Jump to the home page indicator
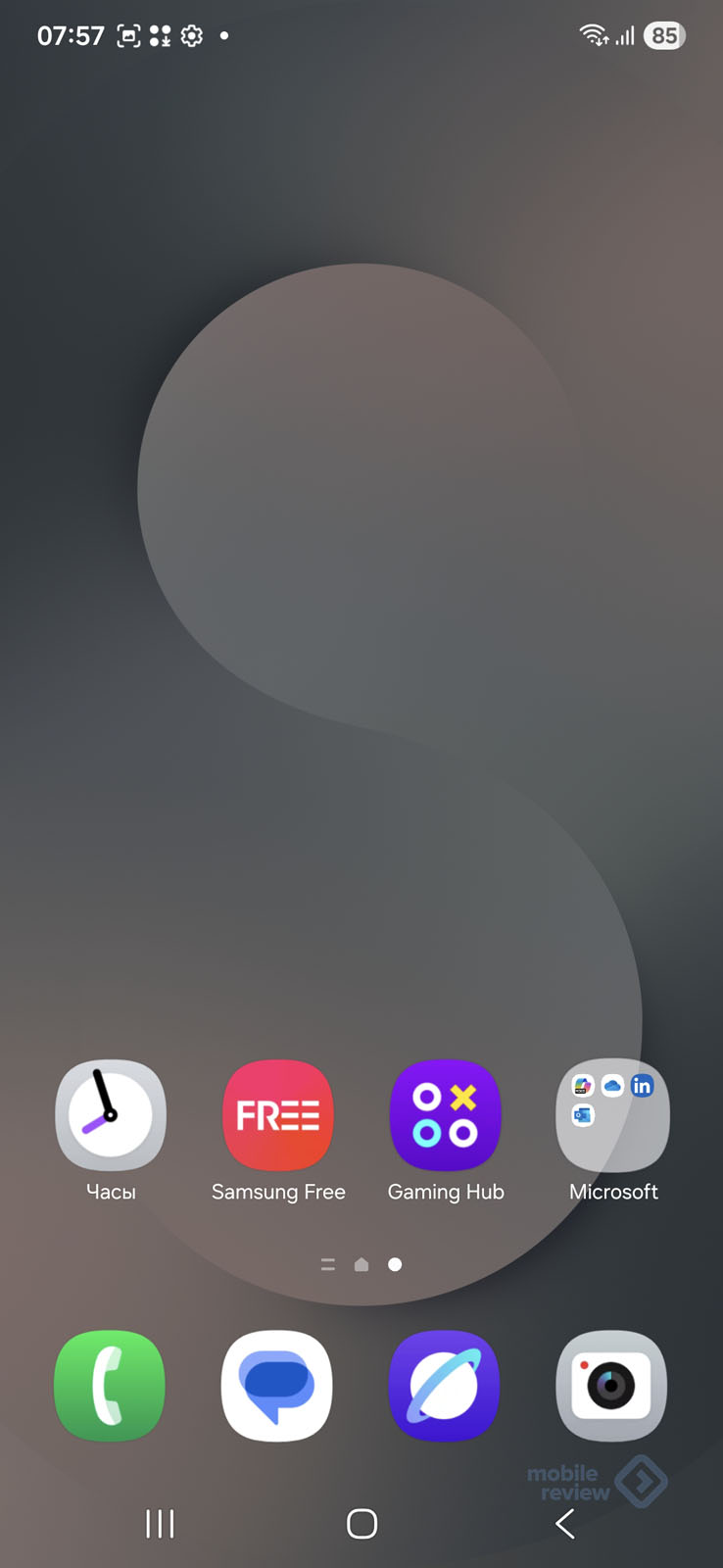Viewport: 723px width, 1568px height. (x=361, y=1265)
